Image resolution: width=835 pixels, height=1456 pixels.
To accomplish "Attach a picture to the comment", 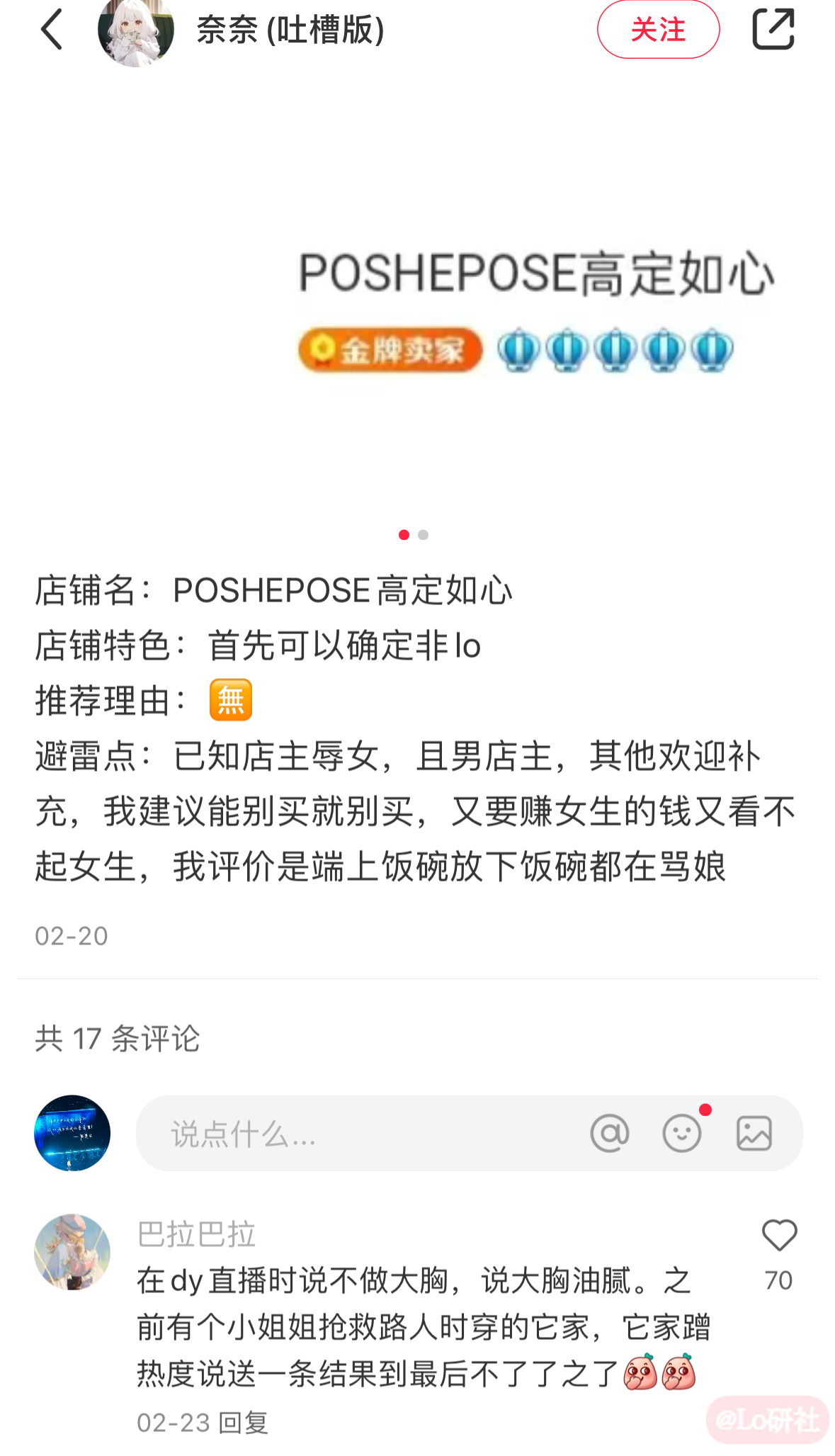I will 754,1134.
